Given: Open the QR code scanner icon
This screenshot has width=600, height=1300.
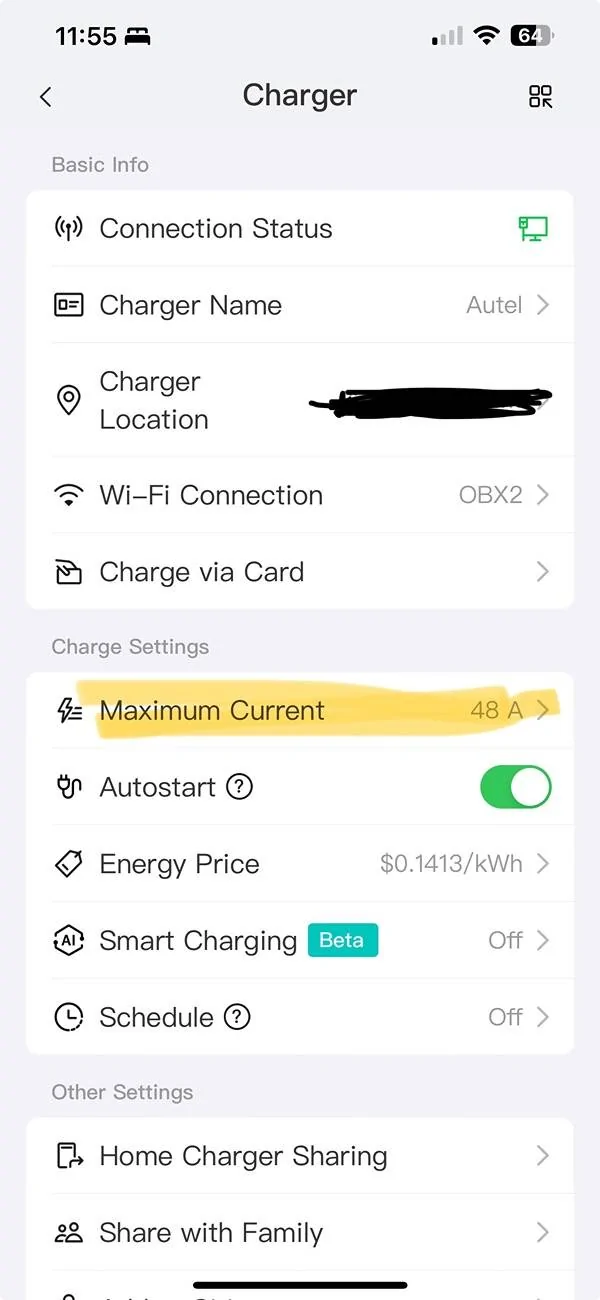Looking at the screenshot, I should point(540,97).
